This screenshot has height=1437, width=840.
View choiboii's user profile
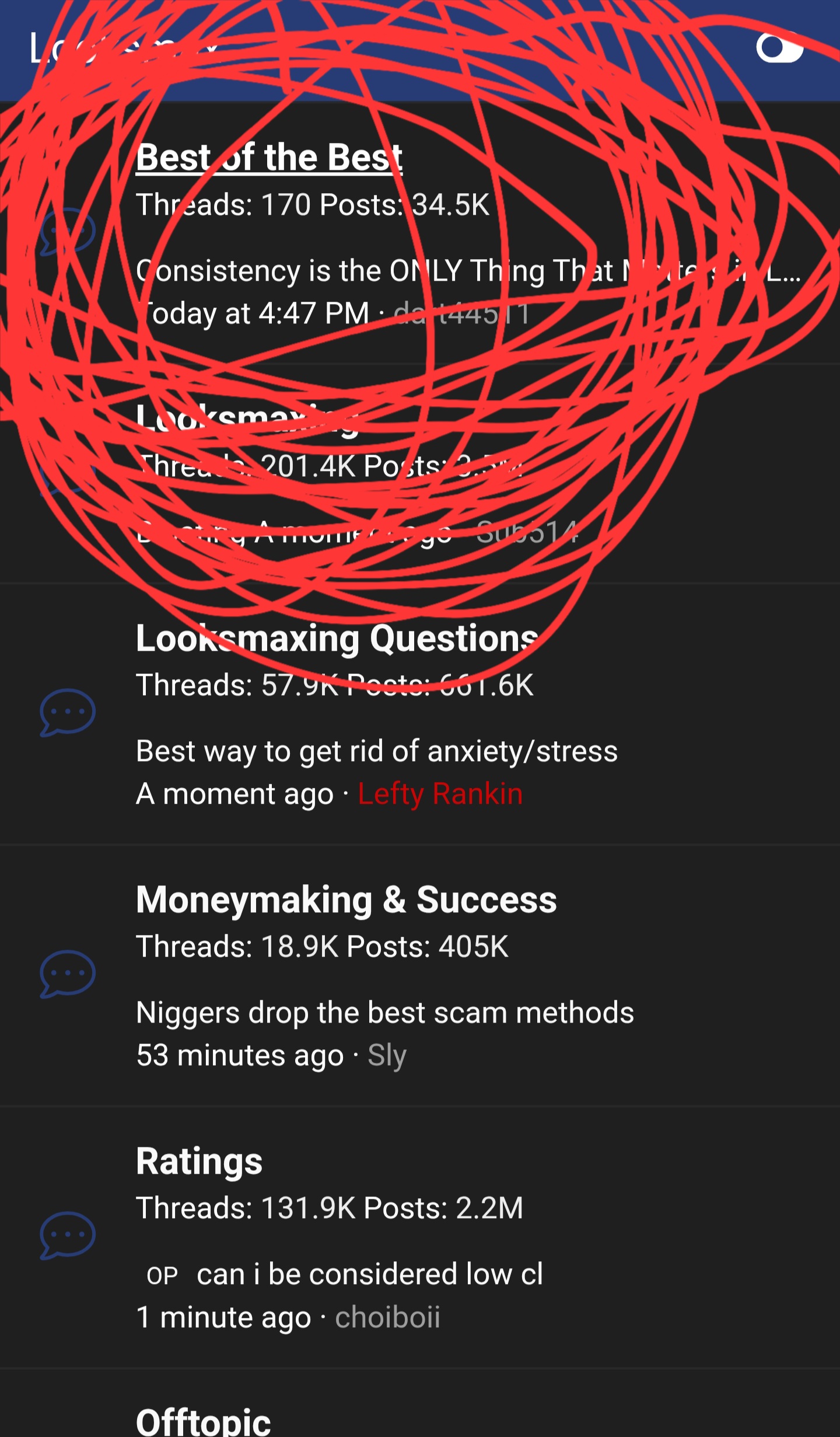click(387, 1317)
